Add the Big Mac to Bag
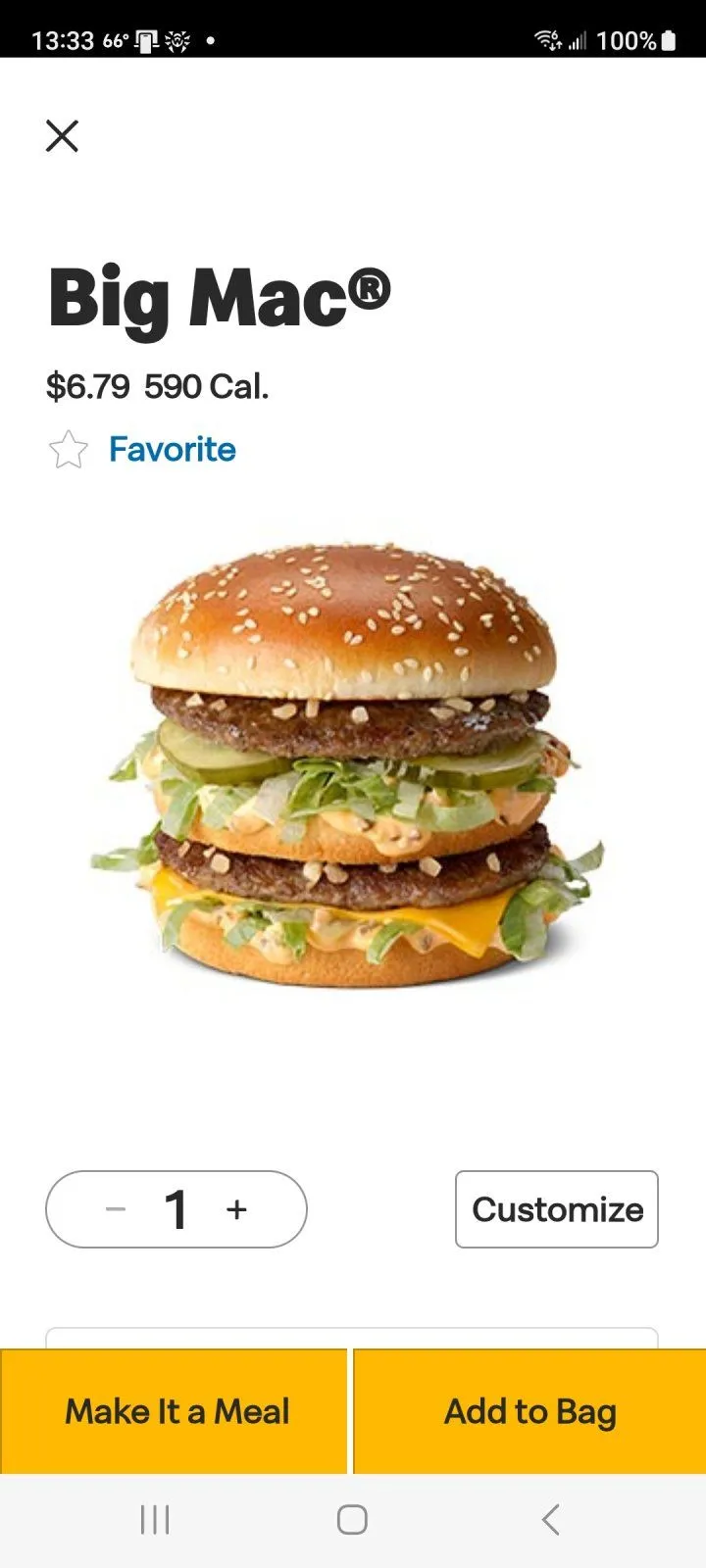 click(530, 1411)
